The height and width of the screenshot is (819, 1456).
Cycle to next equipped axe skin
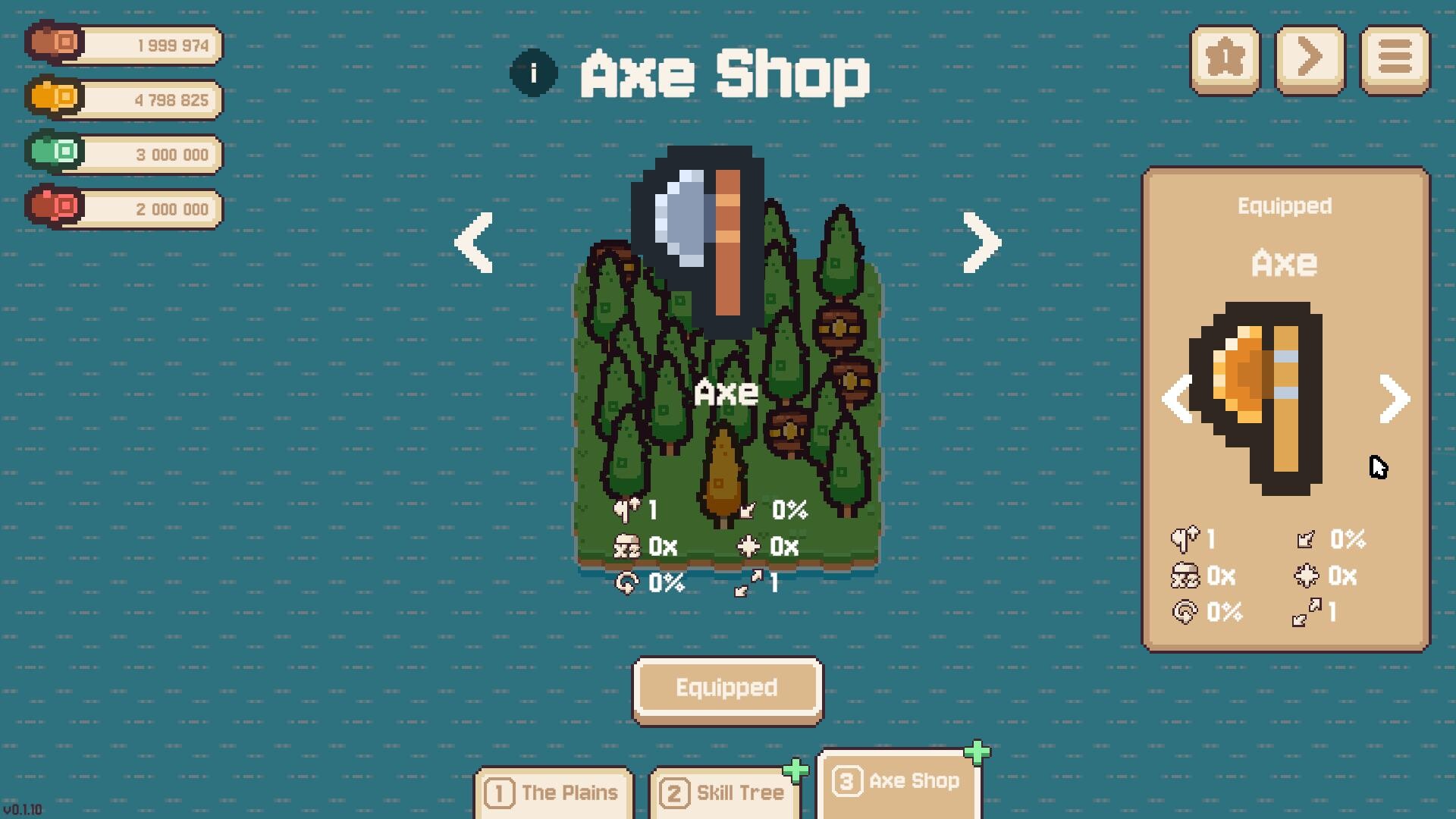1395,399
